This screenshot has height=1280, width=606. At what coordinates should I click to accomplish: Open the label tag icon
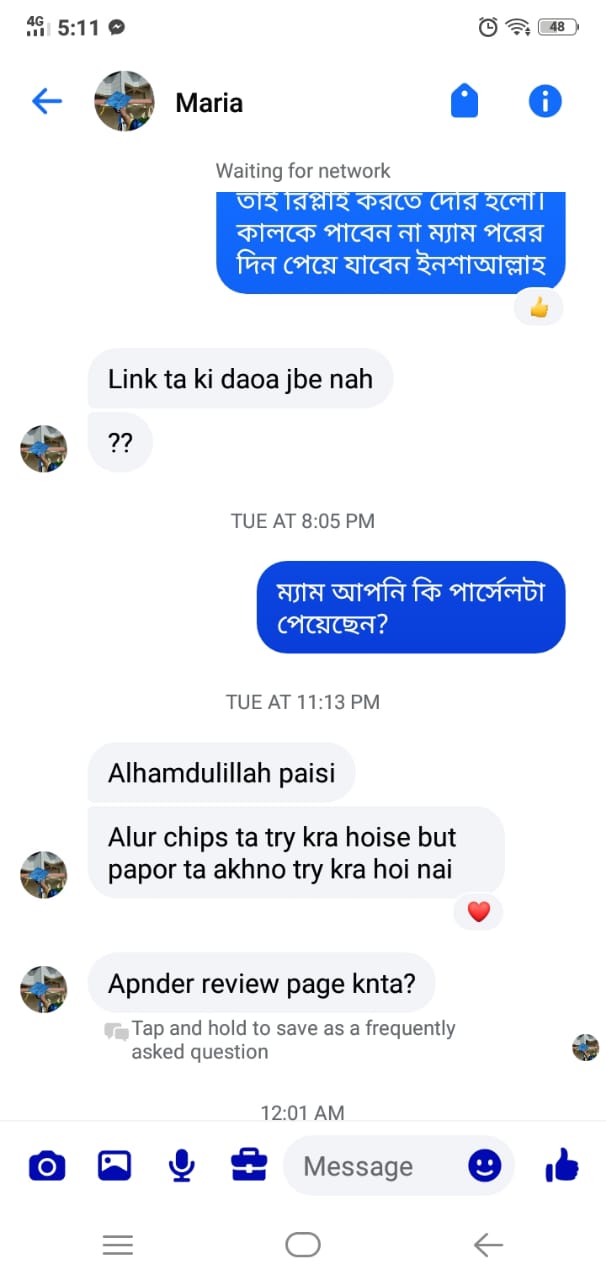pos(464,101)
